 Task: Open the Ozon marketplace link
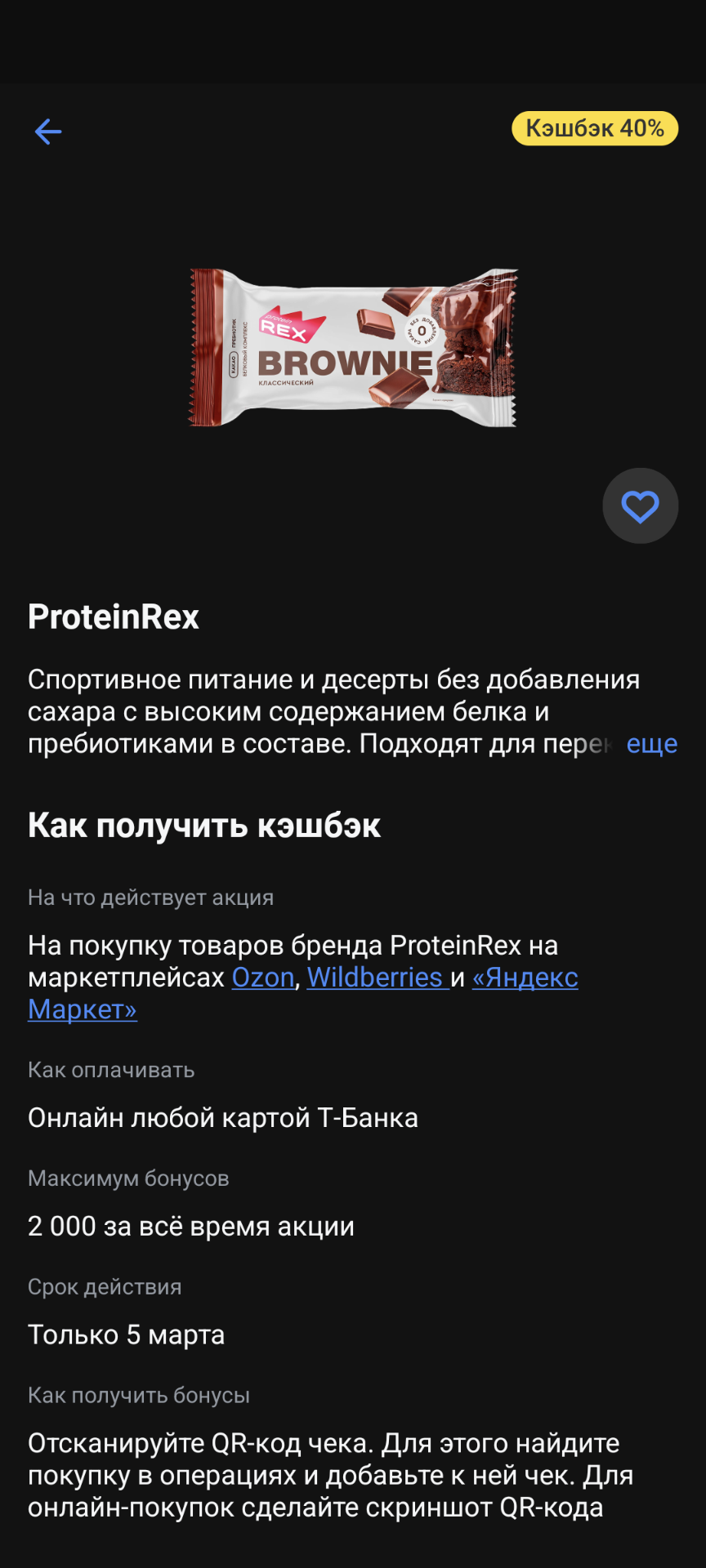(x=263, y=978)
